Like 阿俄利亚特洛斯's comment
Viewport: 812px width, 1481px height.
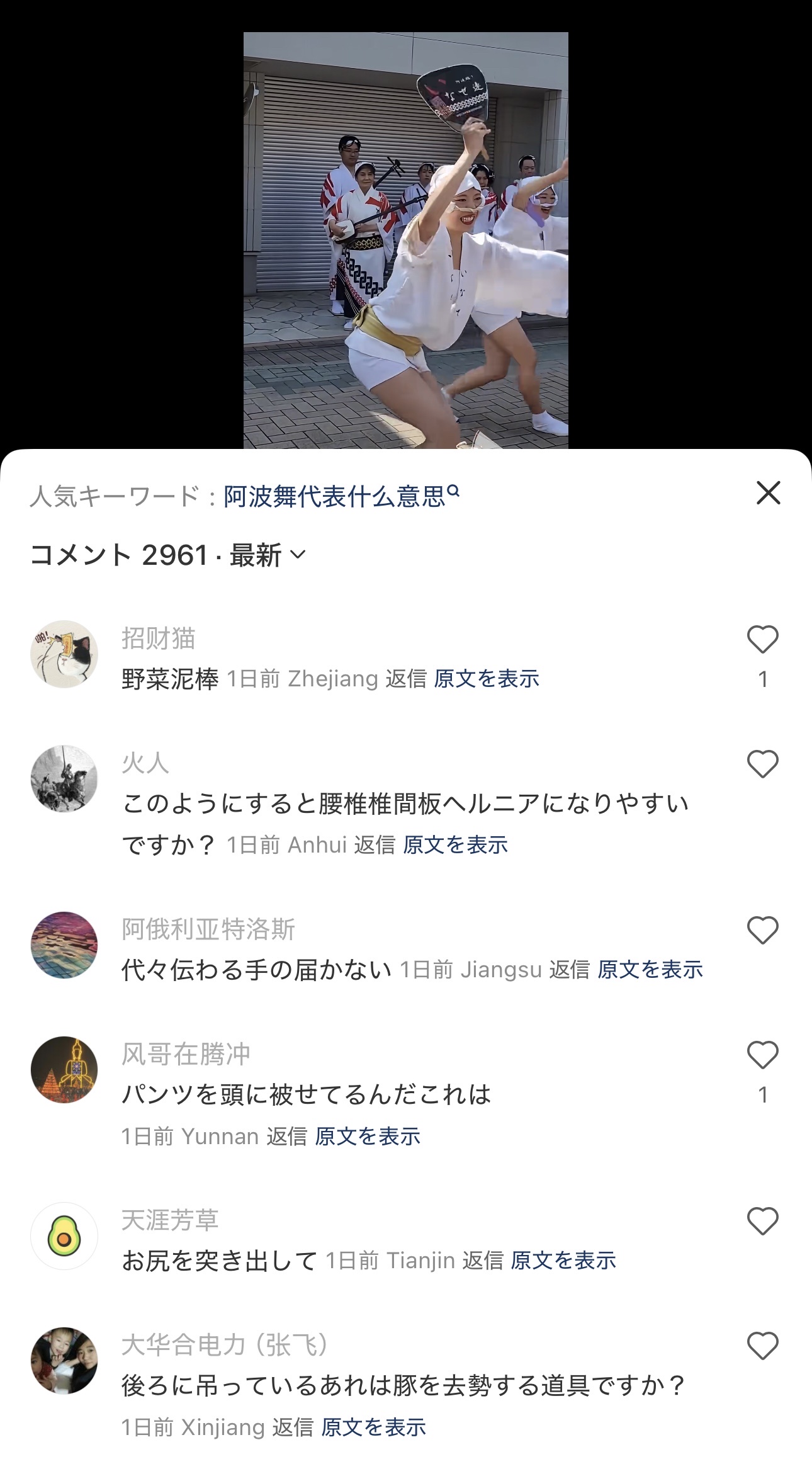[762, 931]
